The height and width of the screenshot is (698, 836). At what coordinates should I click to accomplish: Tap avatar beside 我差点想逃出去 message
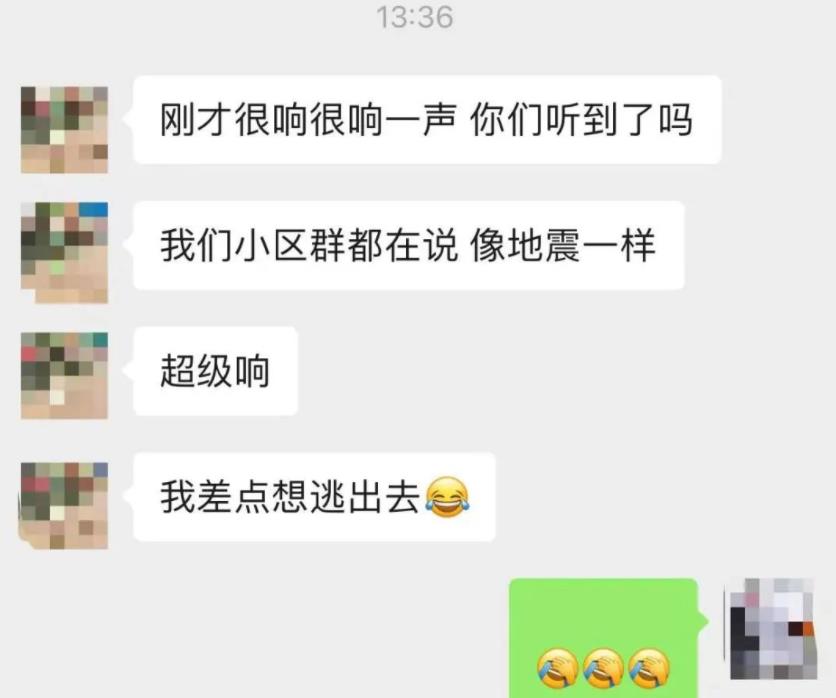pyautogui.click(x=64, y=503)
